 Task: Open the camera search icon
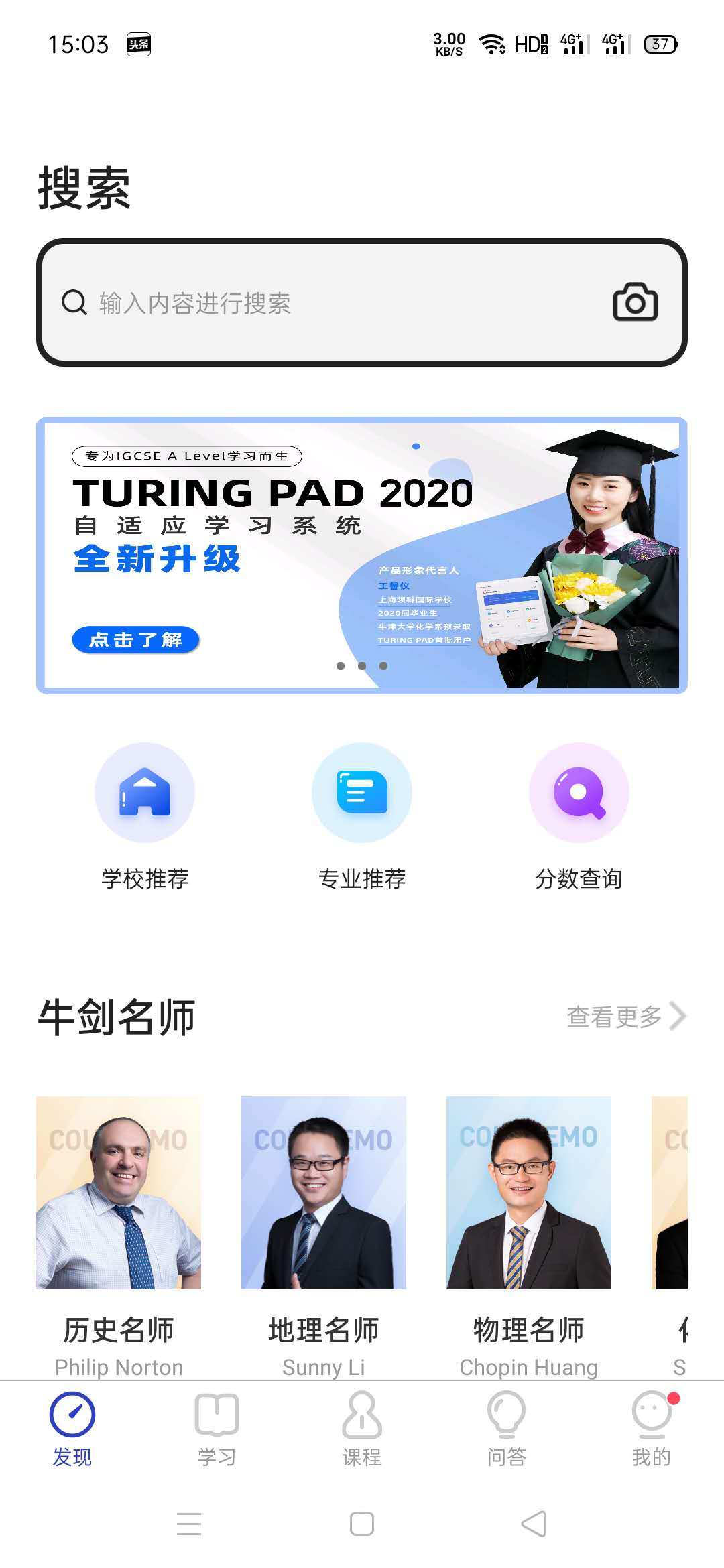tap(635, 302)
